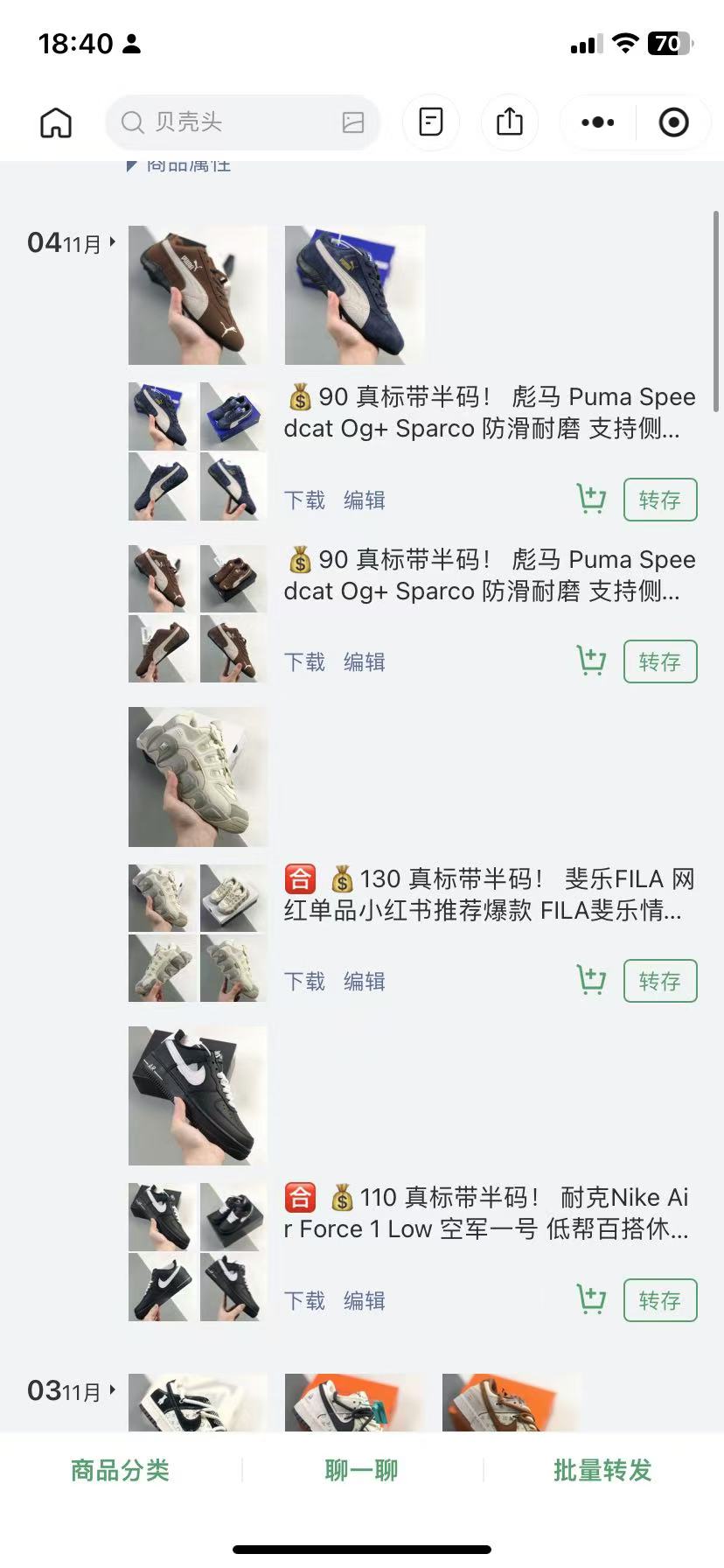This screenshot has width=724, height=1568.
Task: Open the document note icon
Action: 431,122
